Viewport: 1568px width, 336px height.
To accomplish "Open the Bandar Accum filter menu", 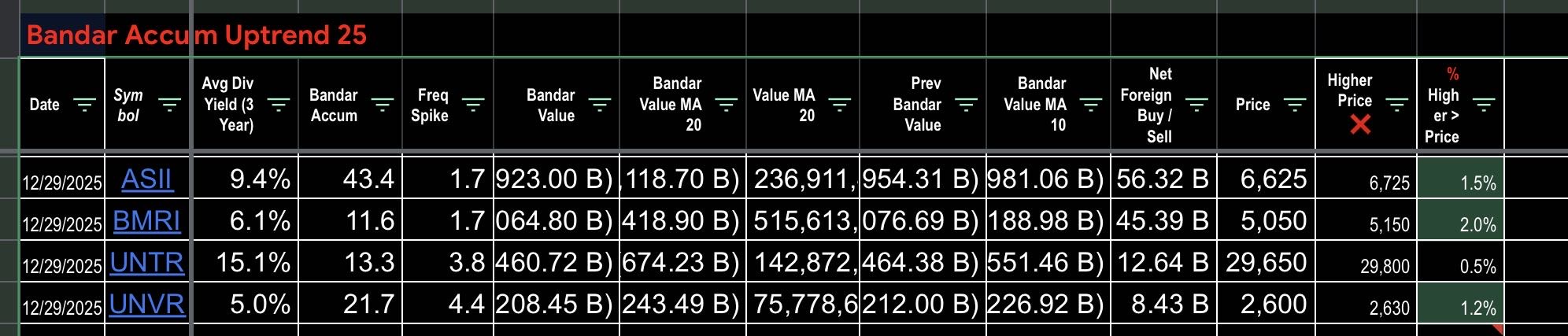I will click(x=383, y=105).
